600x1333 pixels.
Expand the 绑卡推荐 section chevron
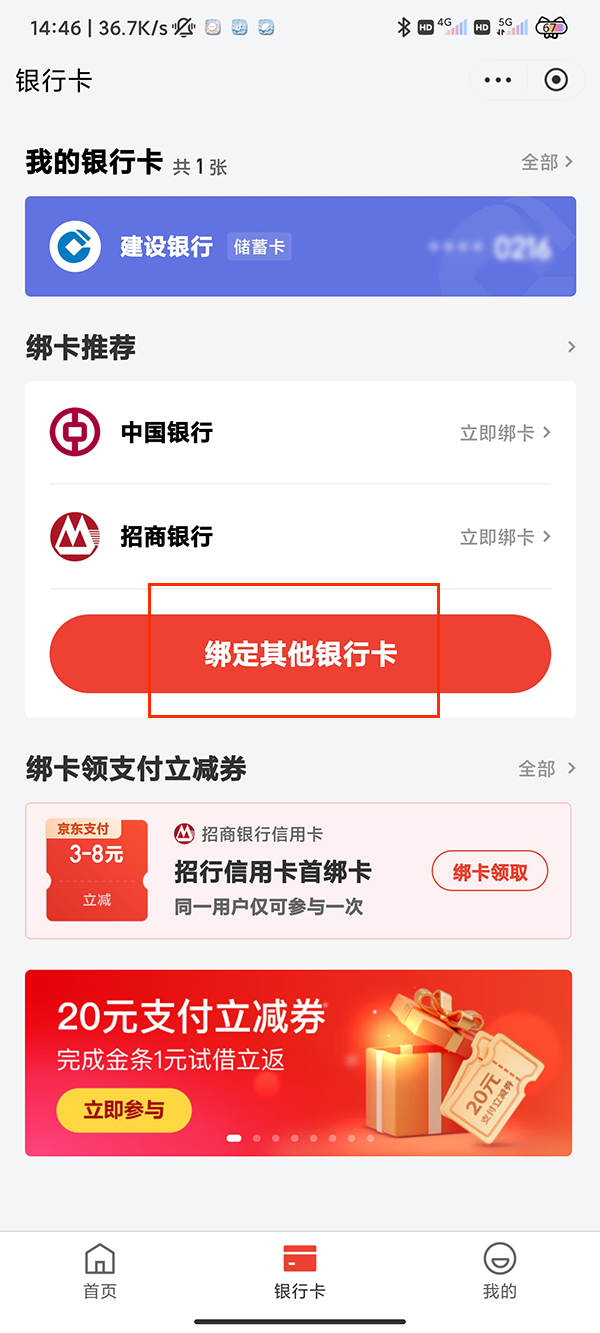pyautogui.click(x=571, y=347)
